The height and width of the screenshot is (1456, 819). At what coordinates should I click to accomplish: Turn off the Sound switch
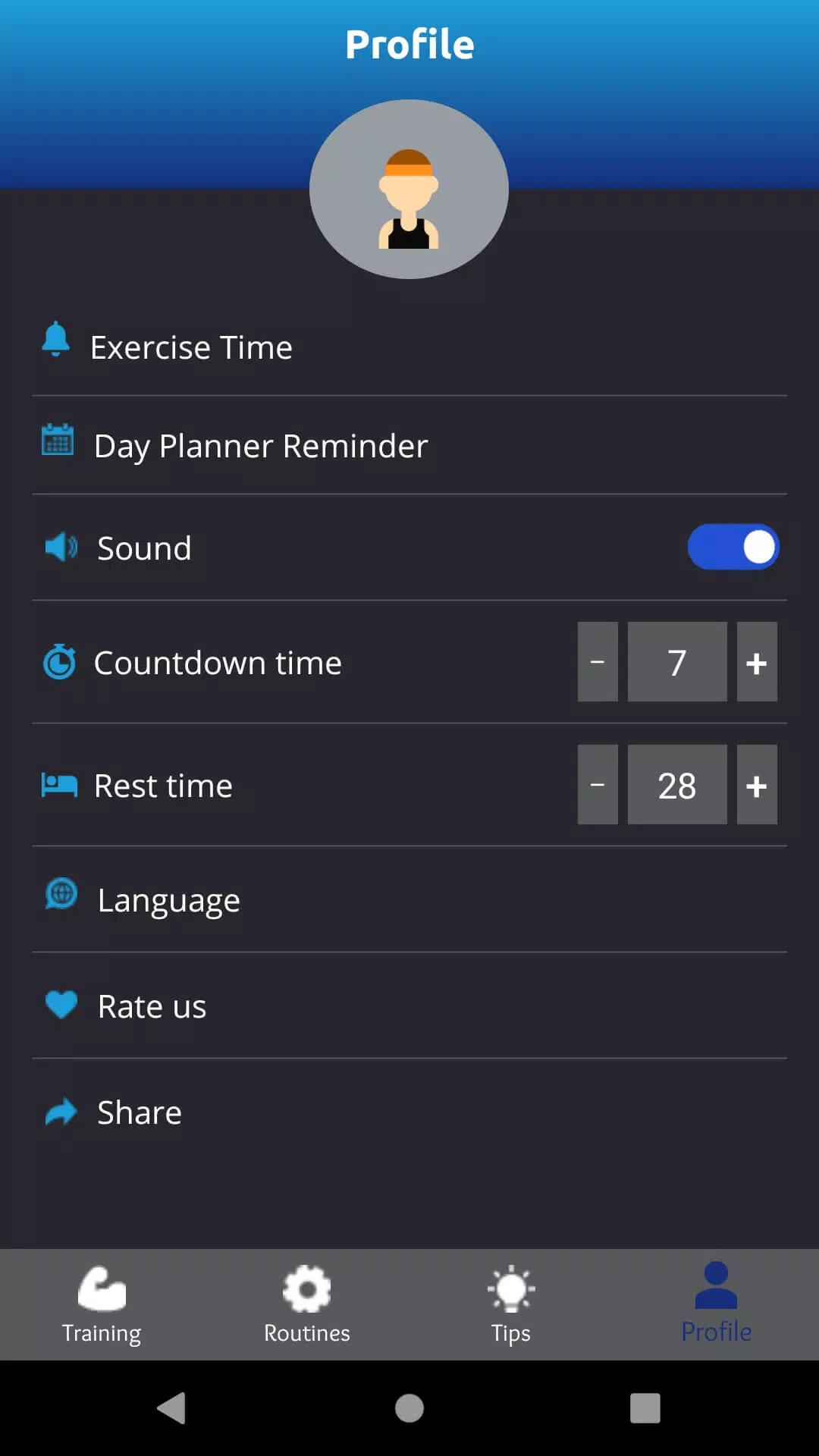coord(733,547)
